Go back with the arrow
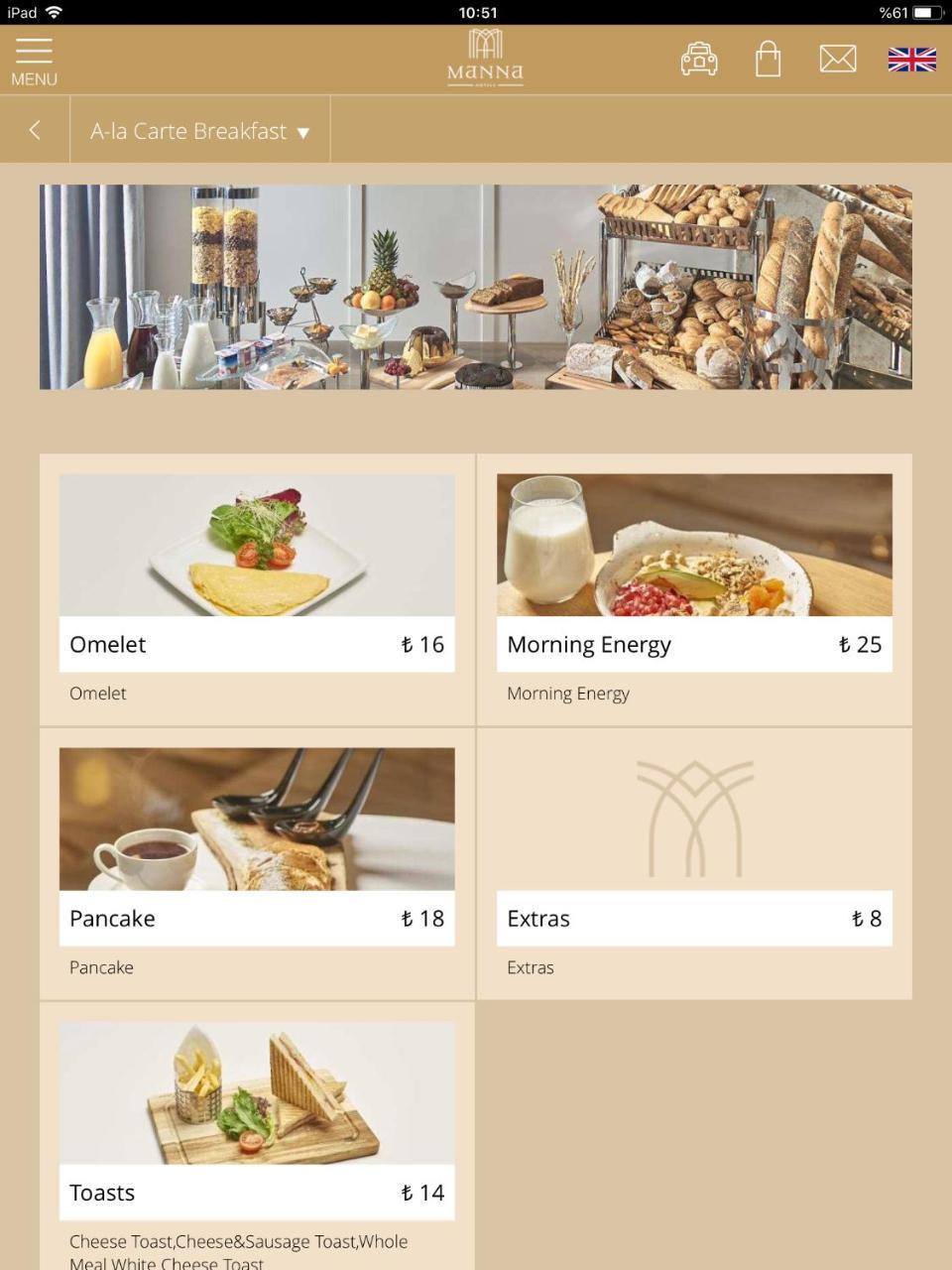This screenshot has height=1270, width=952. 35,130
